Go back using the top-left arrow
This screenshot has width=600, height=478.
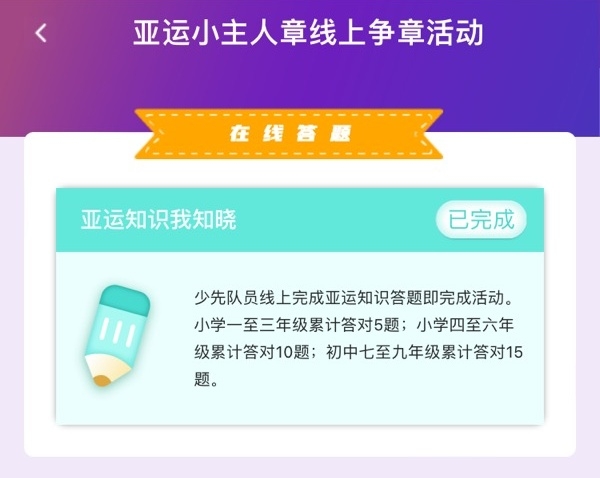[41, 33]
